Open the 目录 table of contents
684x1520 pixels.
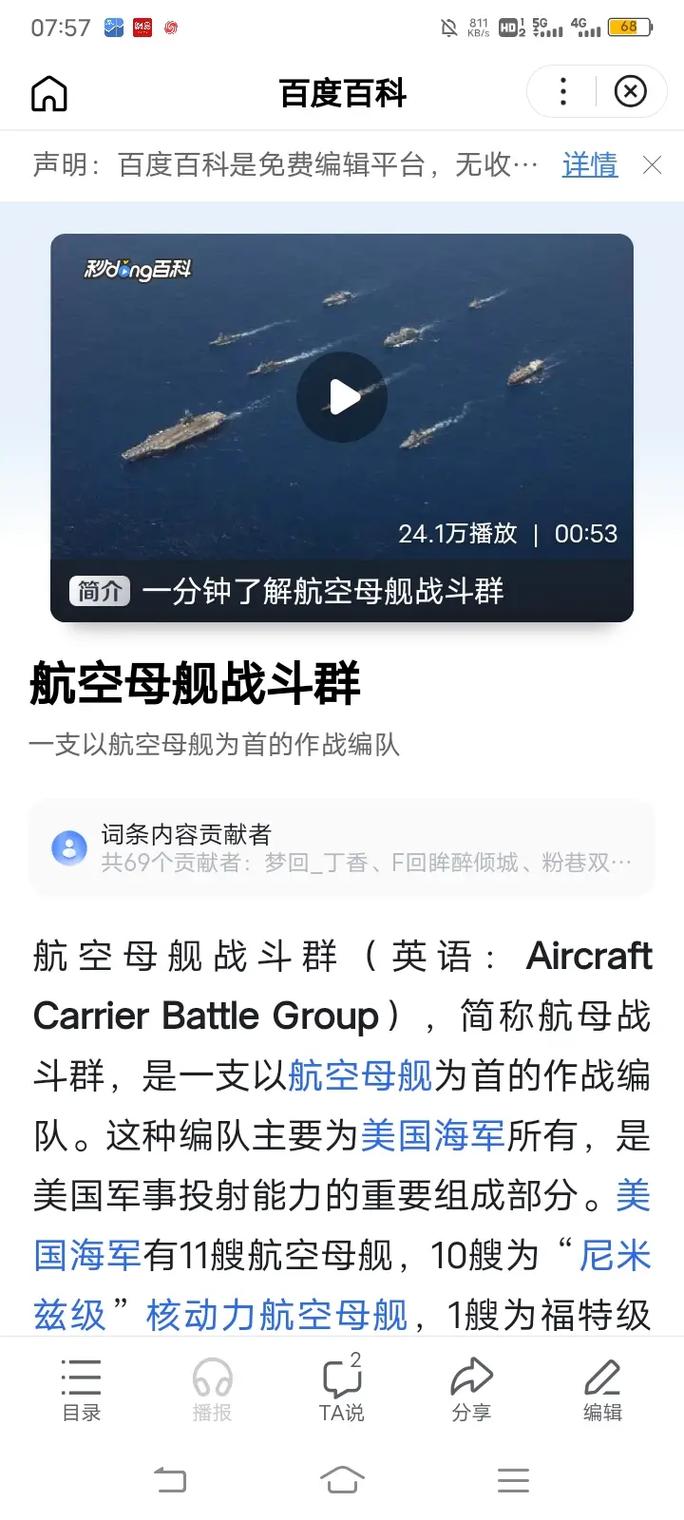(81, 1390)
